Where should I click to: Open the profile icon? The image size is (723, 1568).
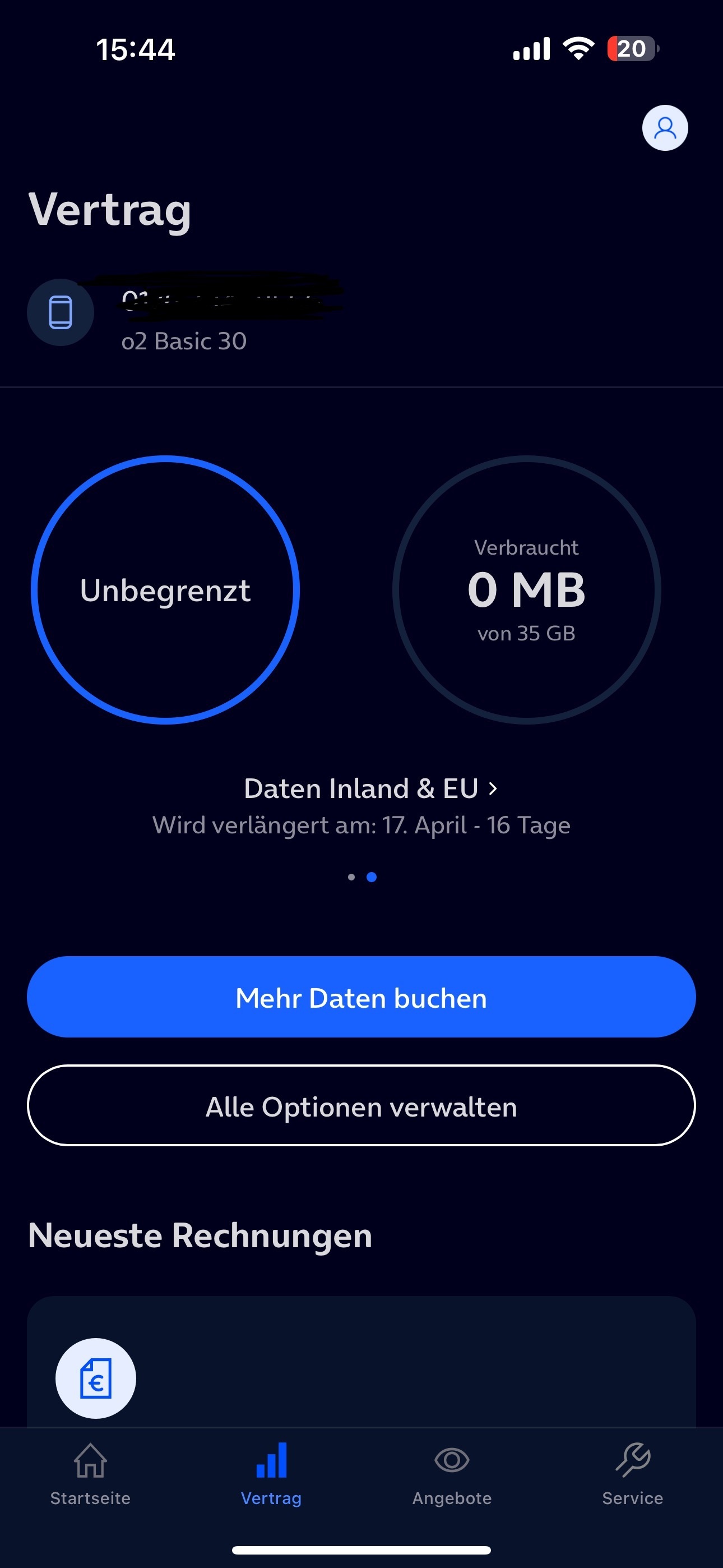tap(665, 128)
